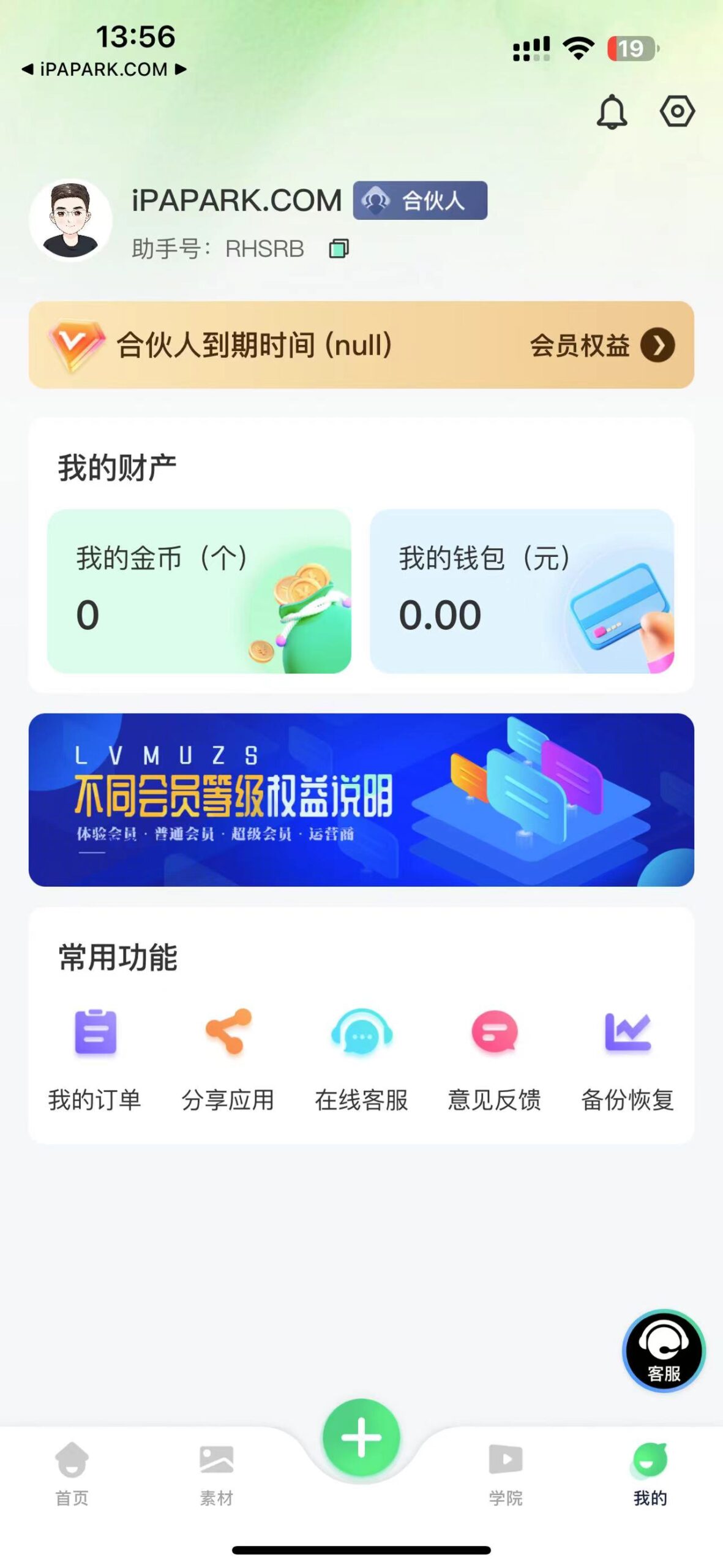Open the notification bell
Viewport: 723px width, 1568px height.
coord(612,111)
